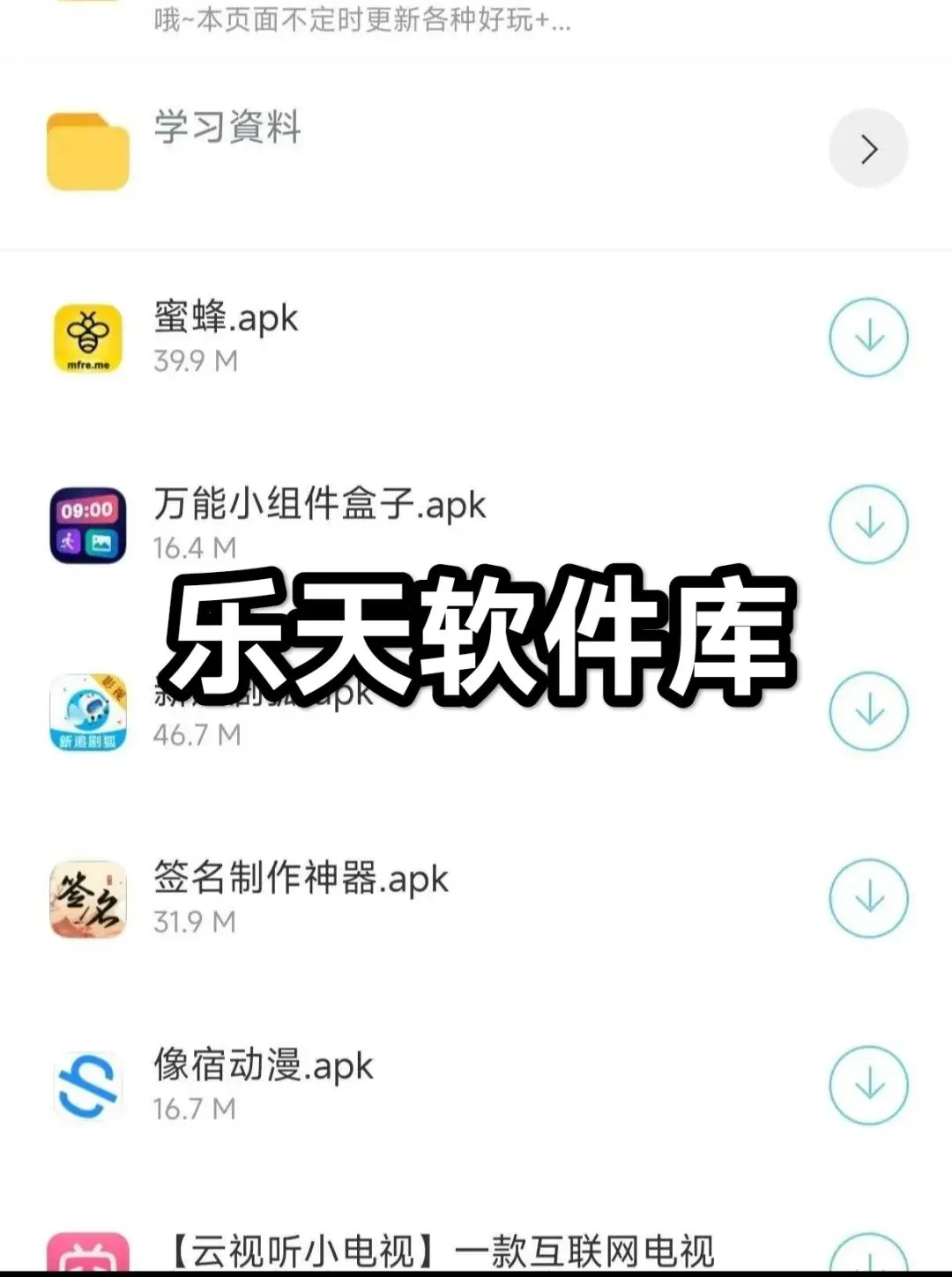
Task: Open the 万能小组件盒子.apk file row
Action: (476, 525)
